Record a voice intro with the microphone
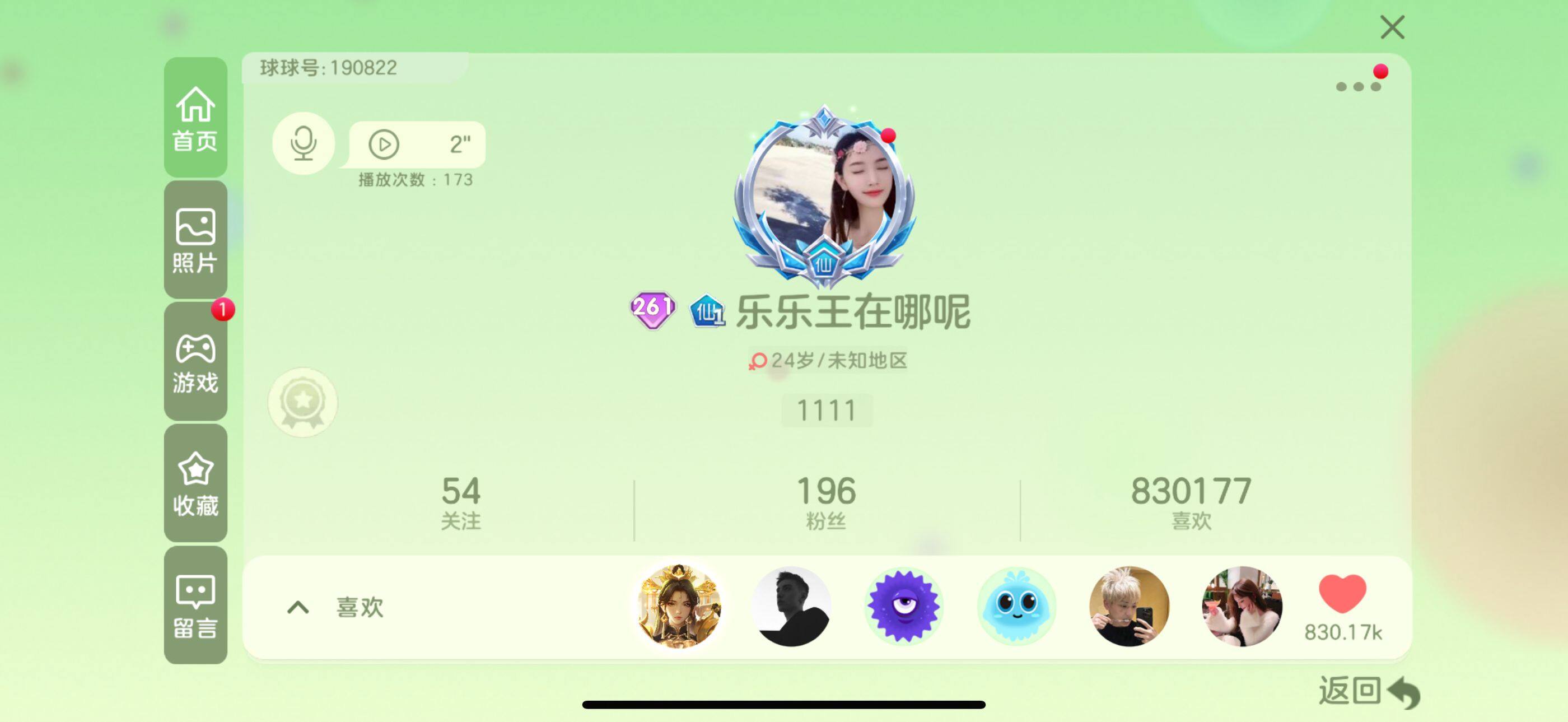 click(x=303, y=143)
